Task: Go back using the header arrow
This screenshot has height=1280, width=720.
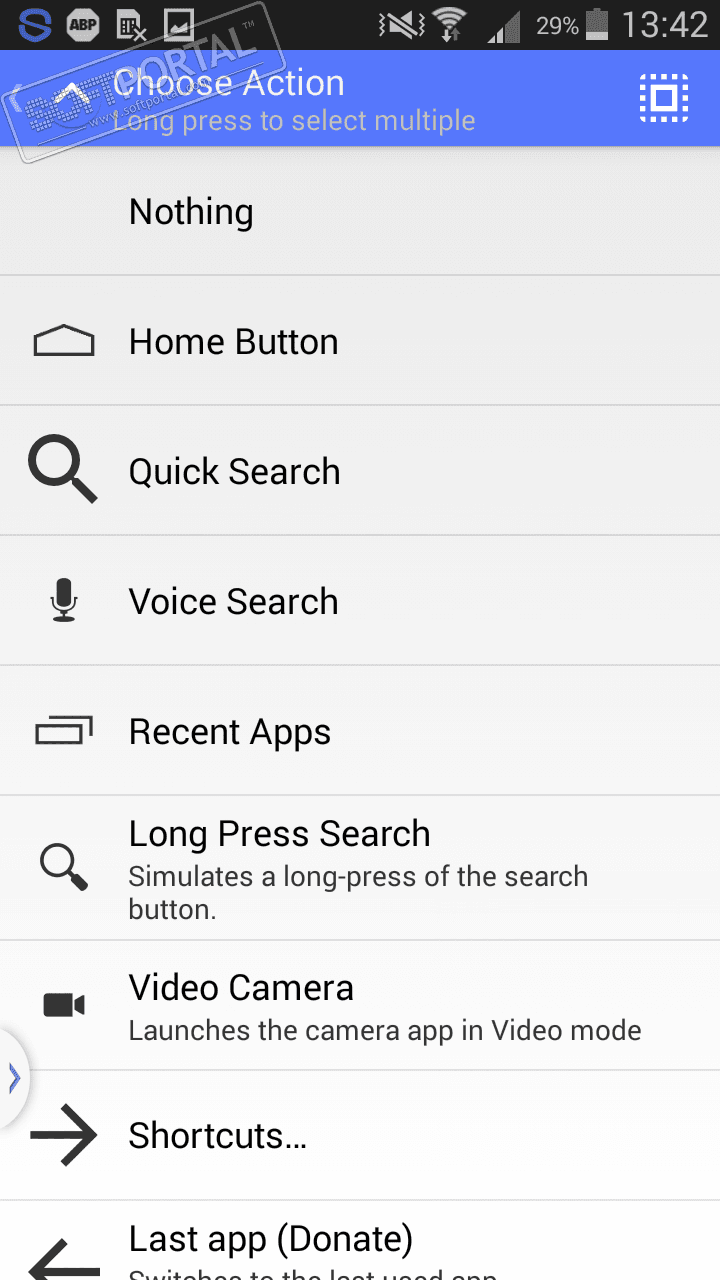Action: click(70, 98)
